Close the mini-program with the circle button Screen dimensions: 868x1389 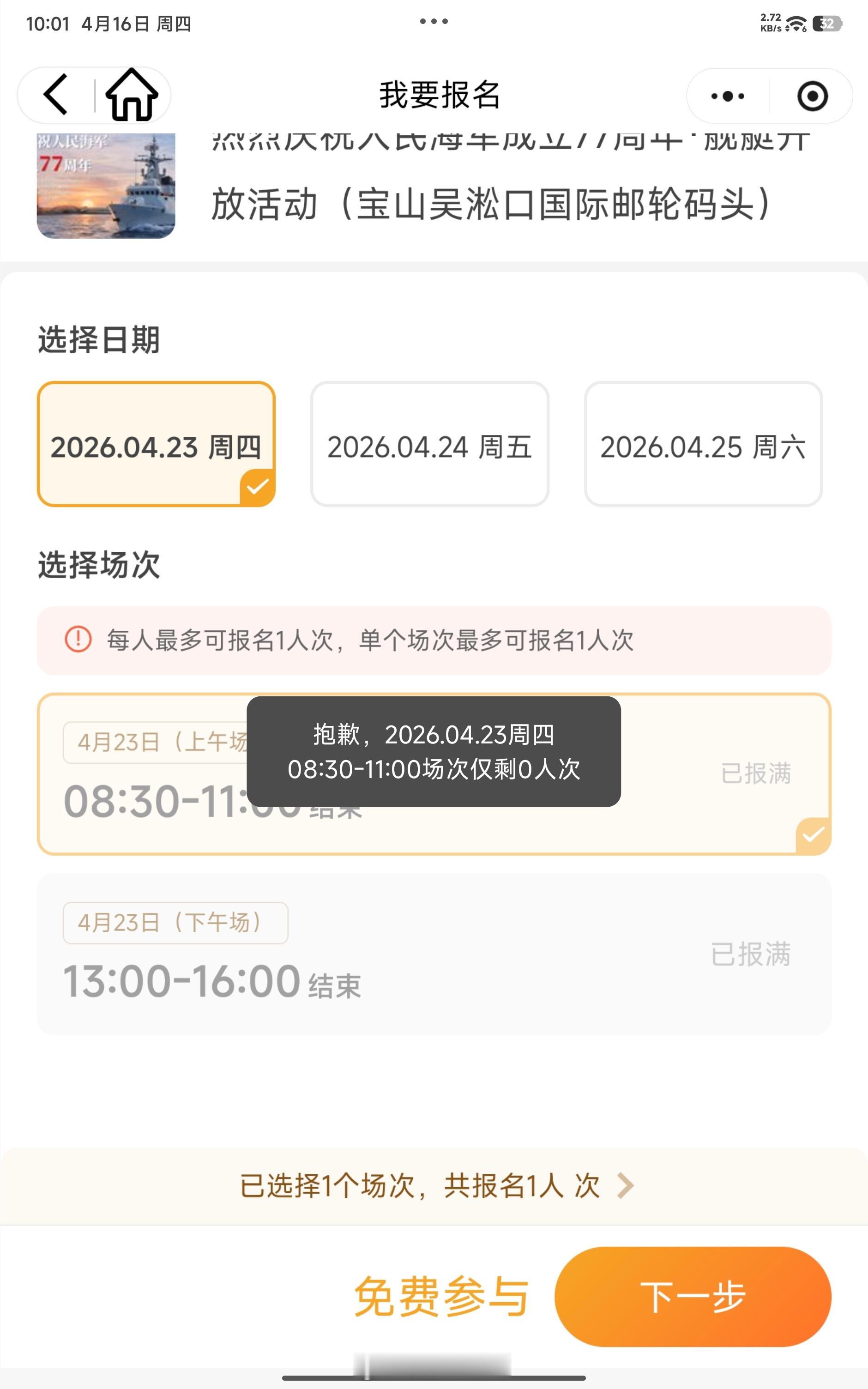813,97
